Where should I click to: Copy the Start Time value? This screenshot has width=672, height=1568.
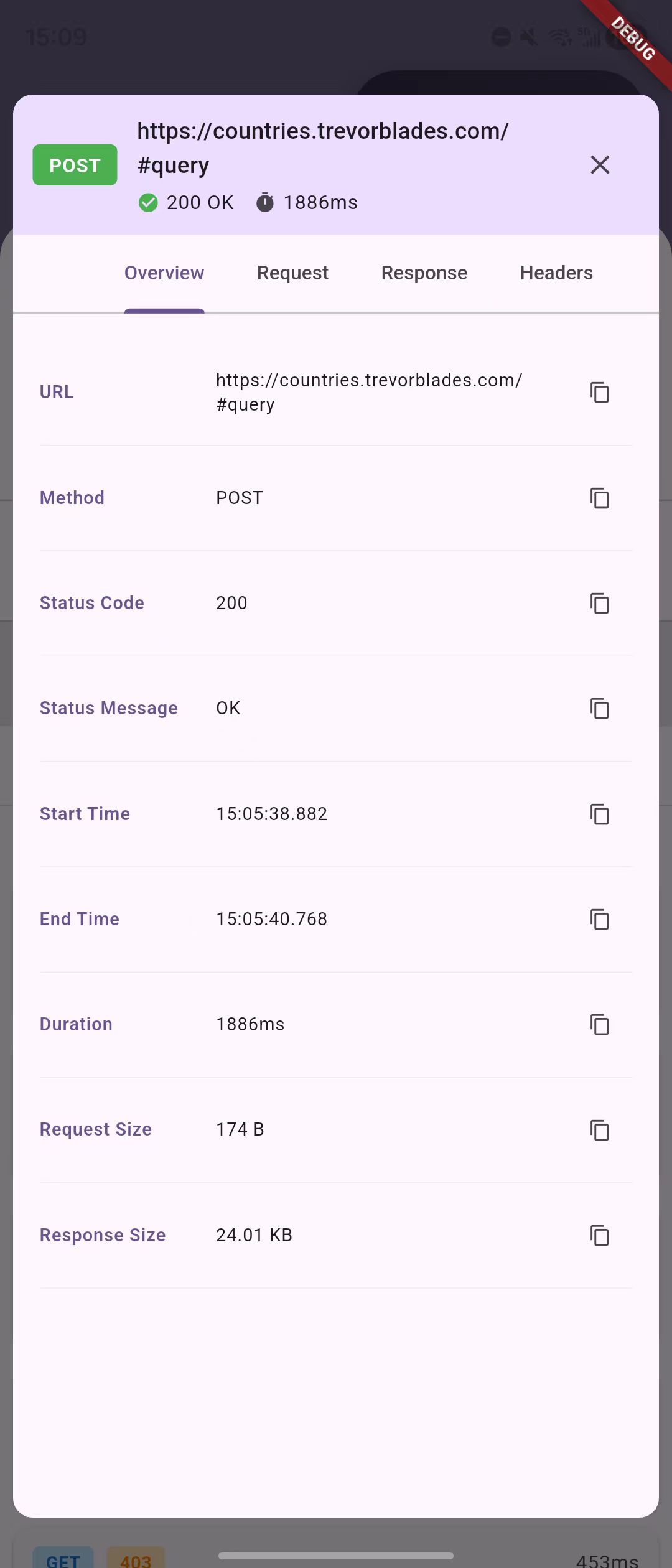point(599,814)
